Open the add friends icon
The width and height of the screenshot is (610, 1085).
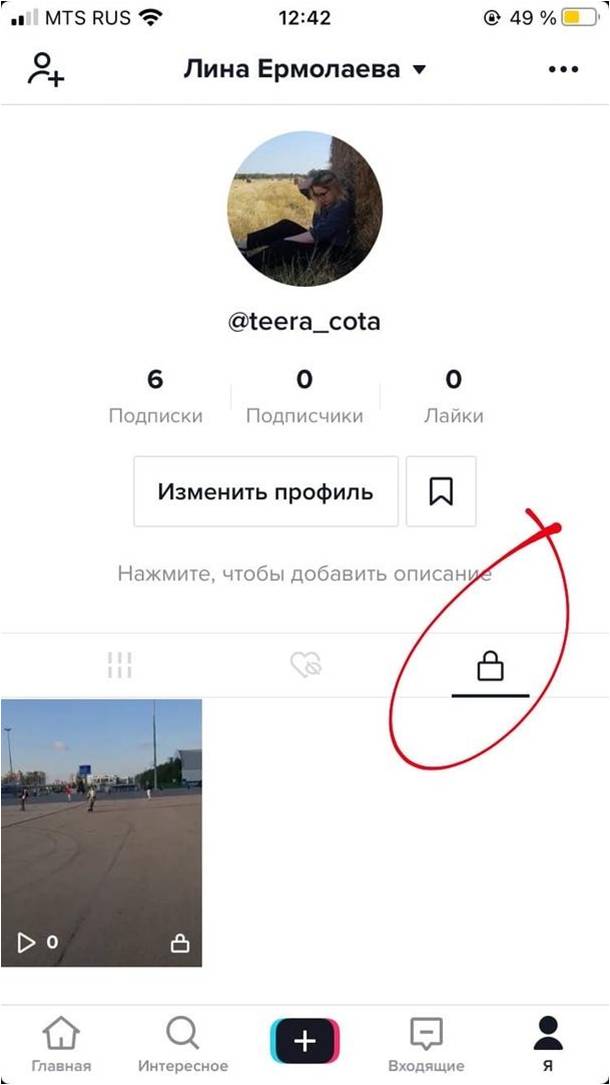click(x=45, y=70)
